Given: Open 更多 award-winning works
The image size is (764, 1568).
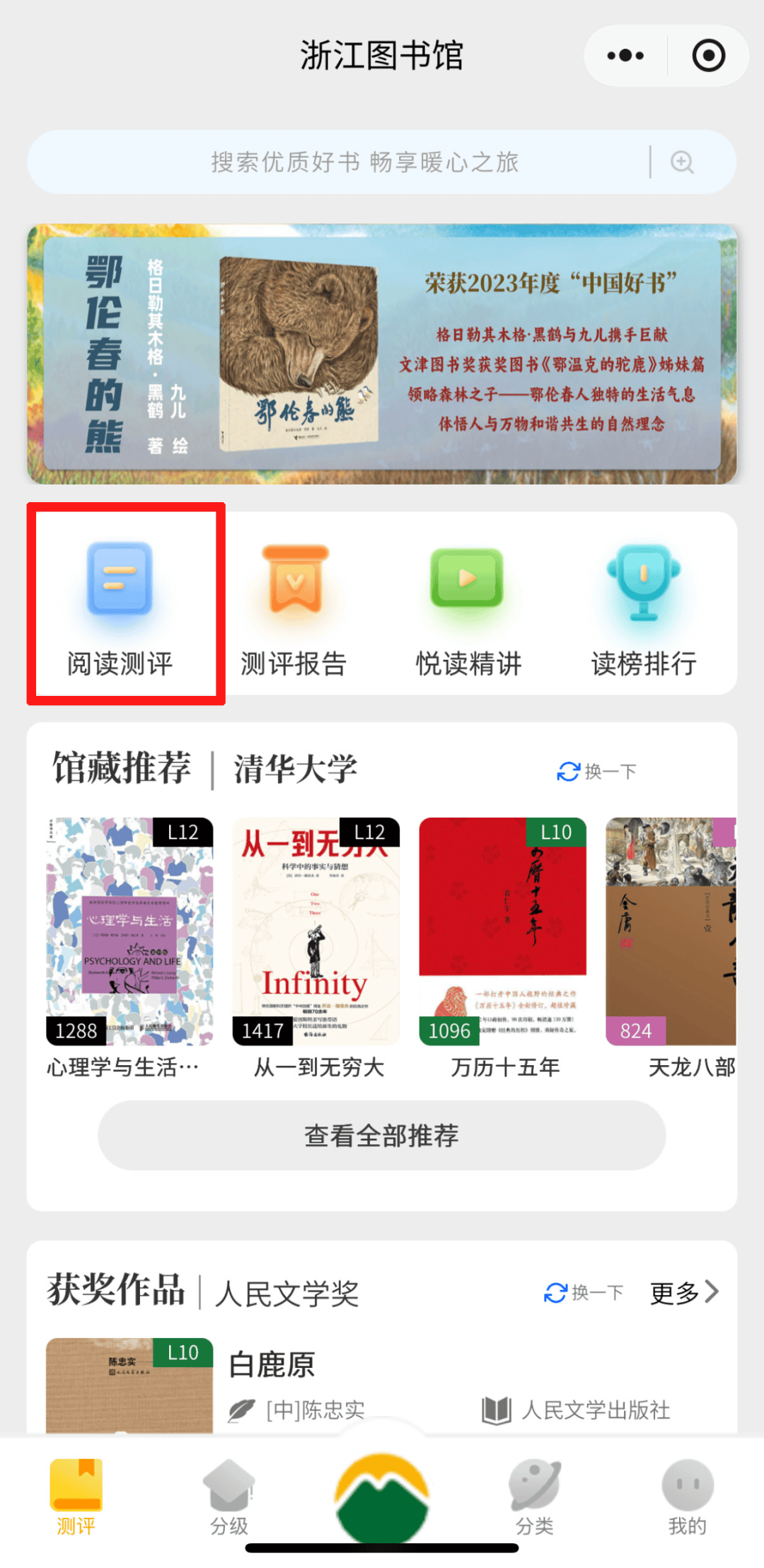Looking at the screenshot, I should 683,1293.
